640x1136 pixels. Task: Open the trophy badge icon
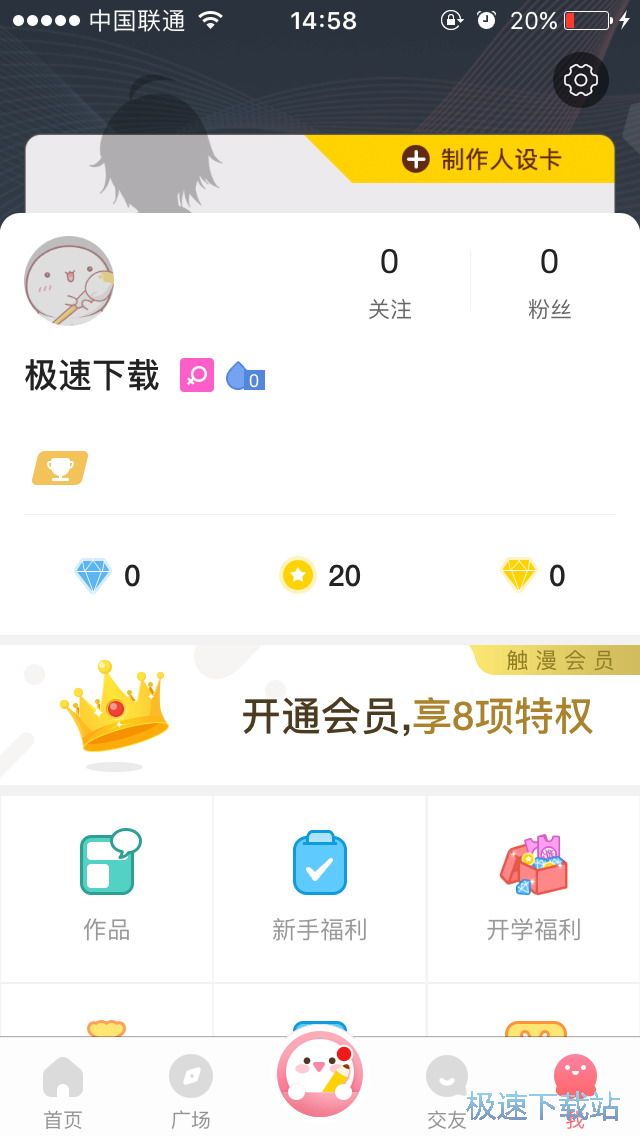60,468
